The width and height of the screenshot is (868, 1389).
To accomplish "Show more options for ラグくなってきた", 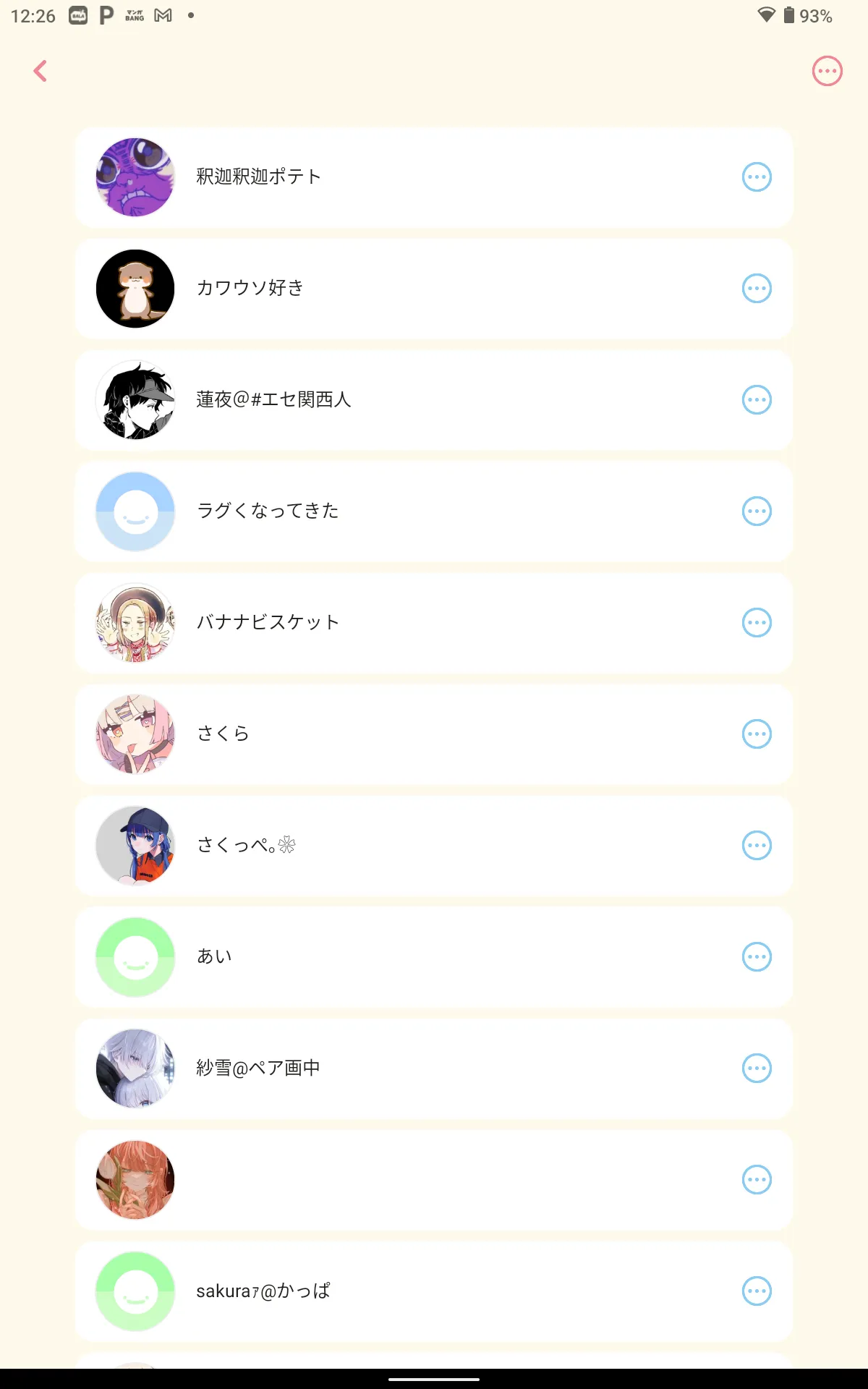I will (757, 511).
